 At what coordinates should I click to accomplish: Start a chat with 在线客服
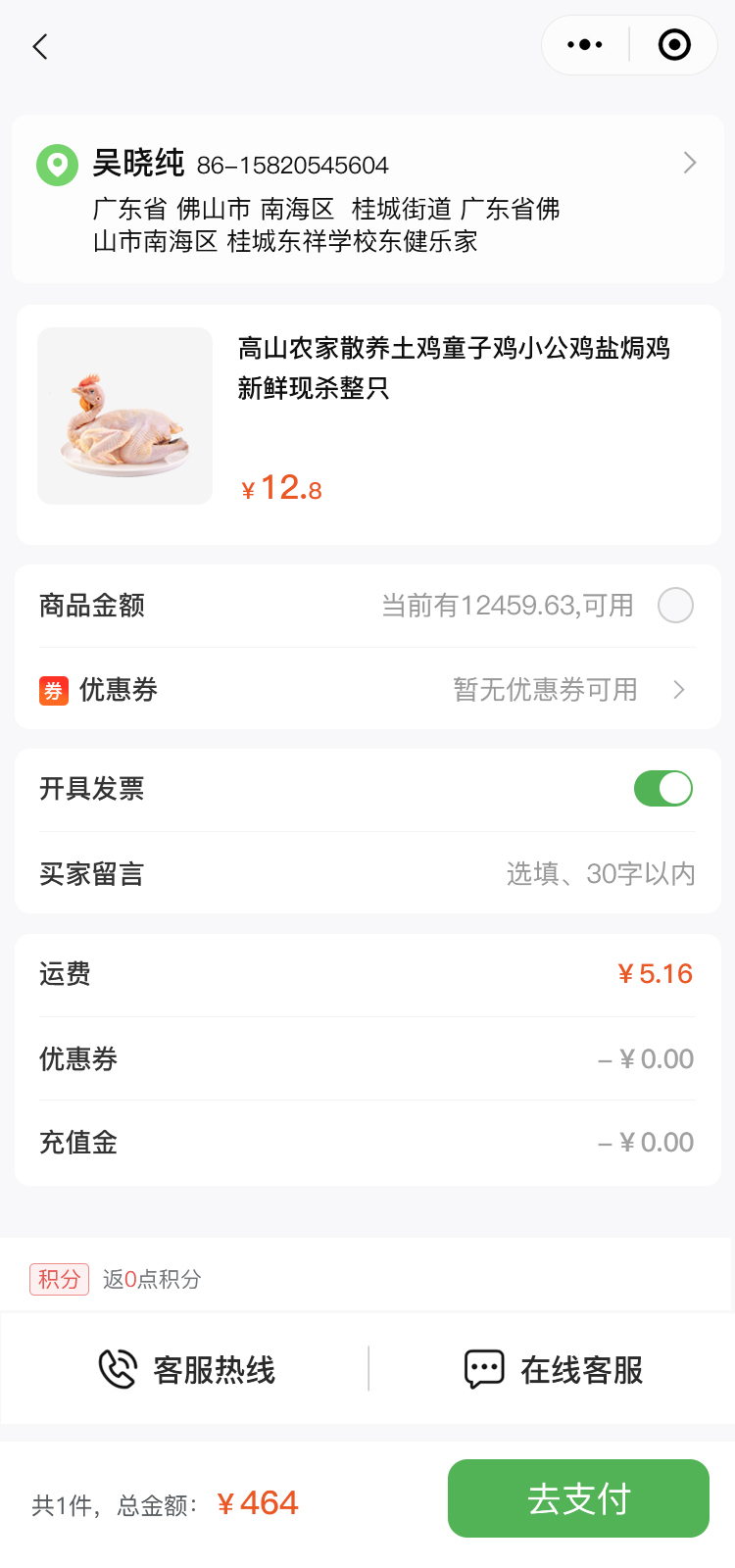(553, 1369)
